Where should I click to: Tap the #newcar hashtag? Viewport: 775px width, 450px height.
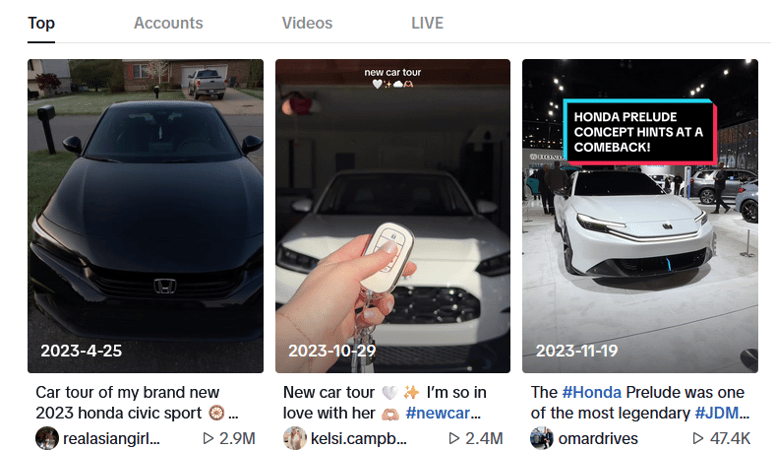point(443,412)
